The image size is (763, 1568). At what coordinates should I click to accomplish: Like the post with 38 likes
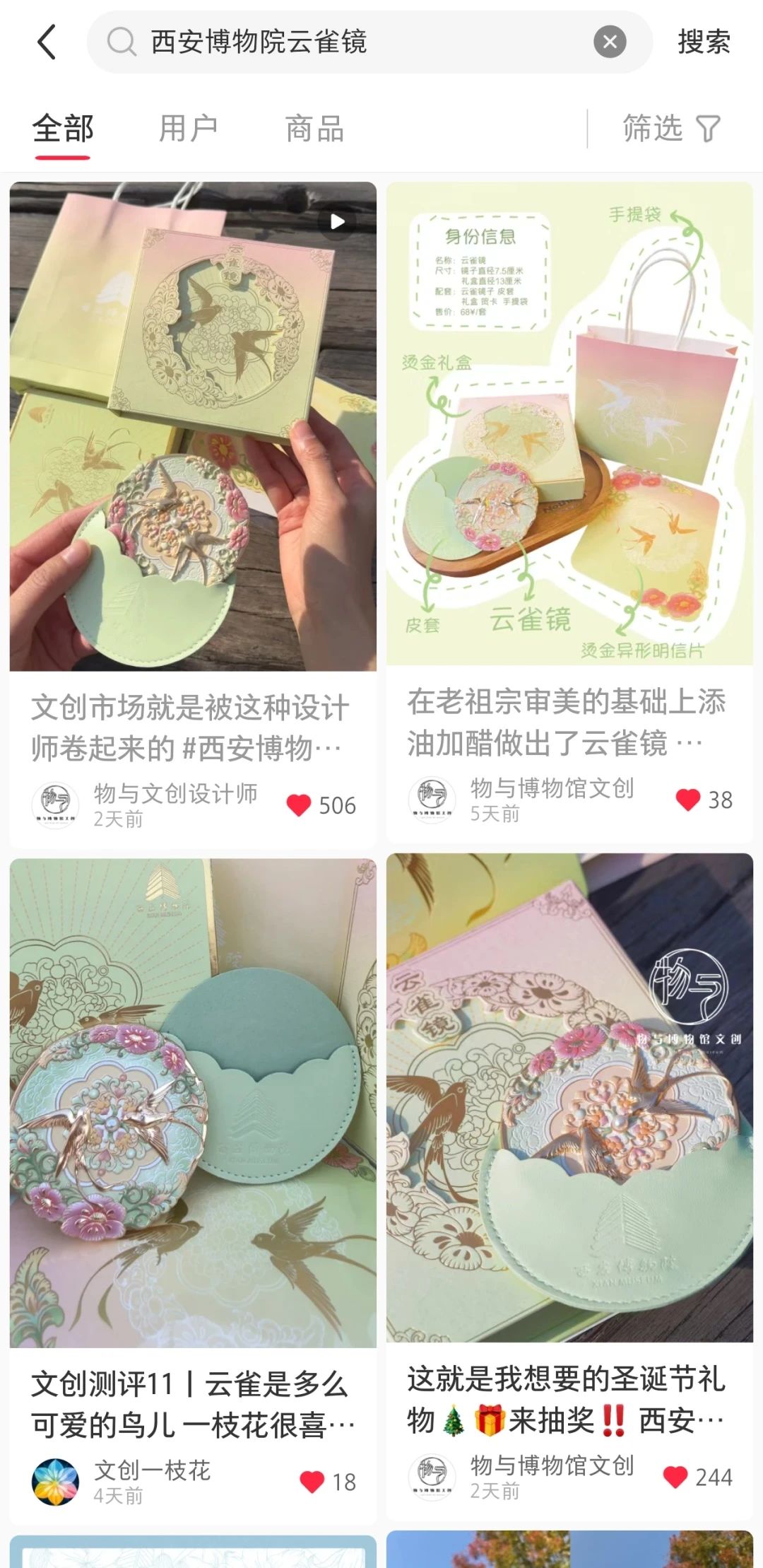[x=687, y=800]
